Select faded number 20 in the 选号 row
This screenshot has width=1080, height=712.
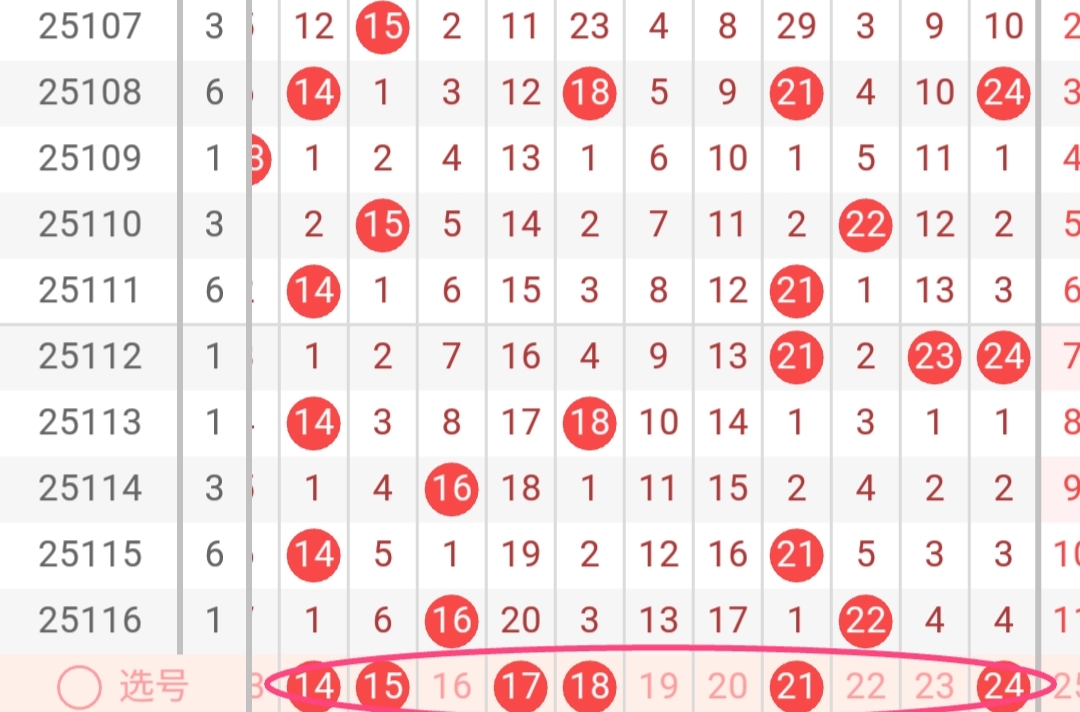click(727, 687)
